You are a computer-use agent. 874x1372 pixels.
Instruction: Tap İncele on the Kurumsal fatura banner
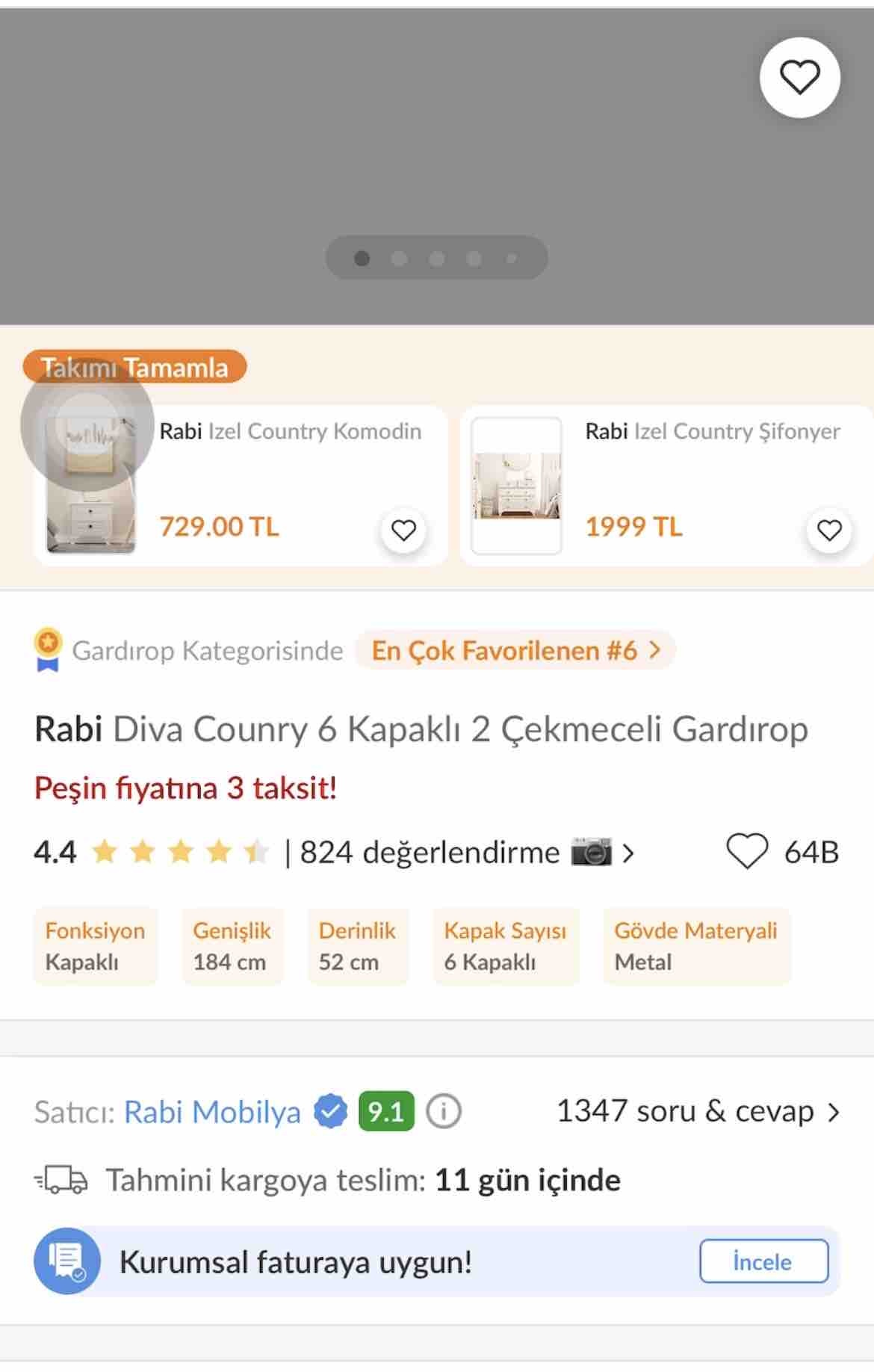coord(763,1261)
